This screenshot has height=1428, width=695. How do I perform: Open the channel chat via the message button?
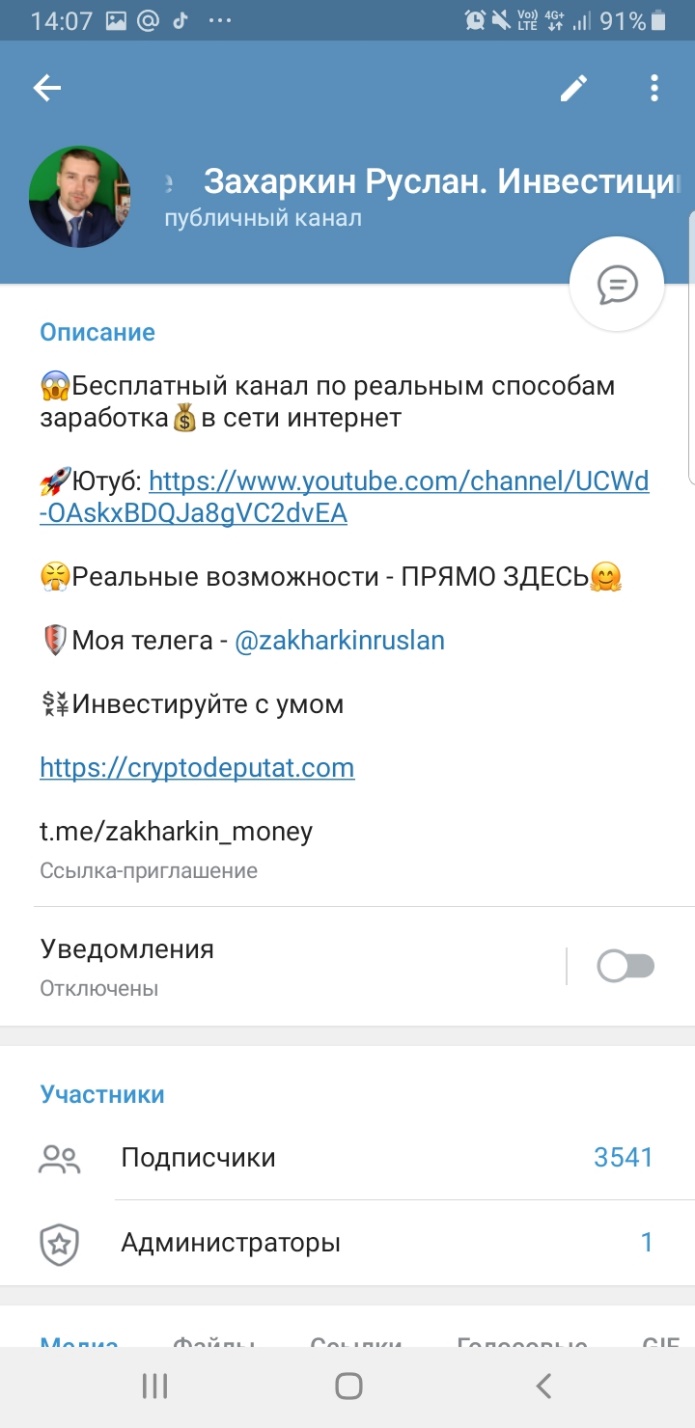pyautogui.click(x=617, y=285)
